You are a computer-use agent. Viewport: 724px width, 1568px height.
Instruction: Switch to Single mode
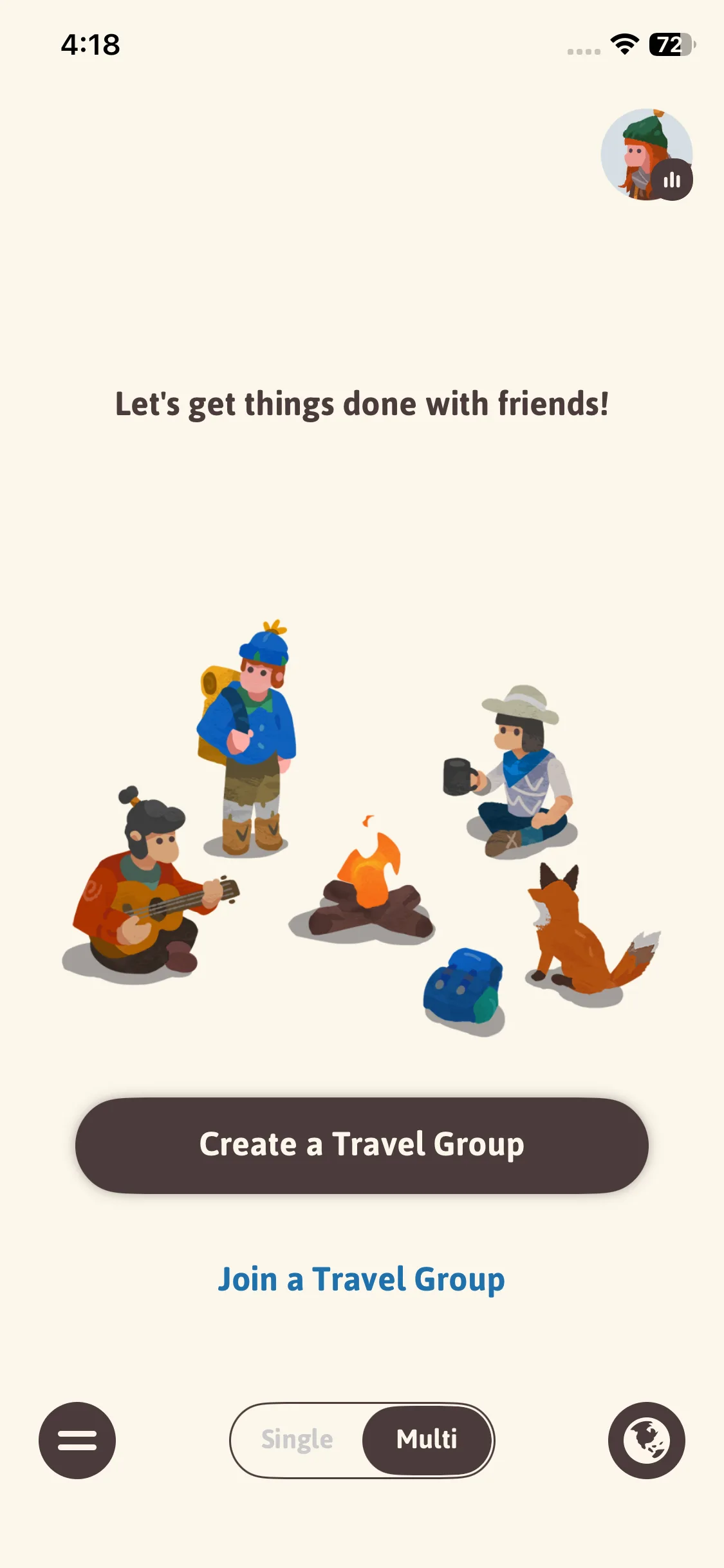pos(297,1440)
